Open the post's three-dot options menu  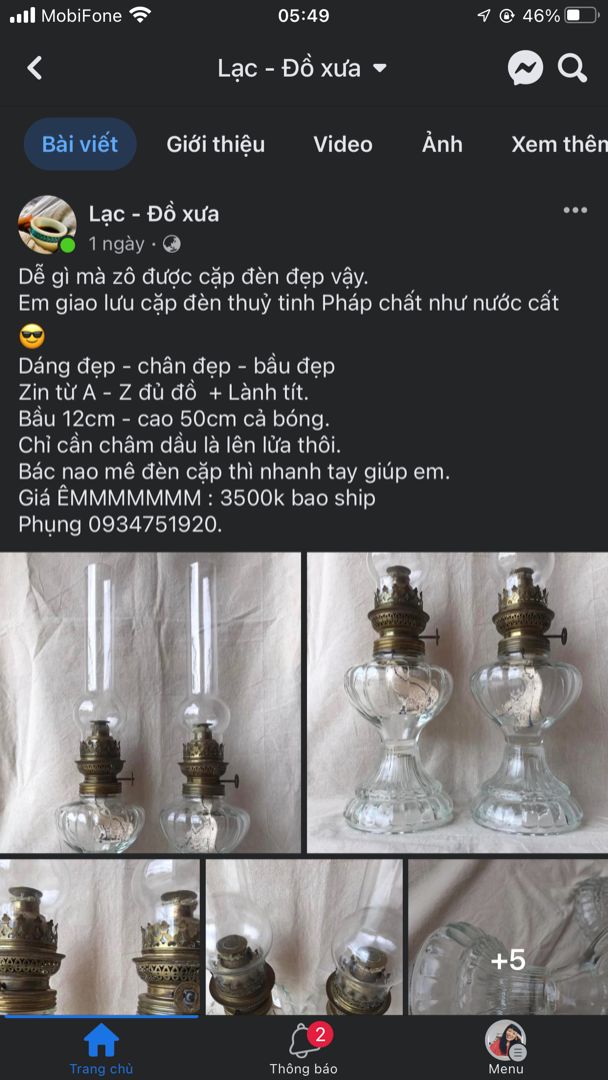[x=575, y=210]
